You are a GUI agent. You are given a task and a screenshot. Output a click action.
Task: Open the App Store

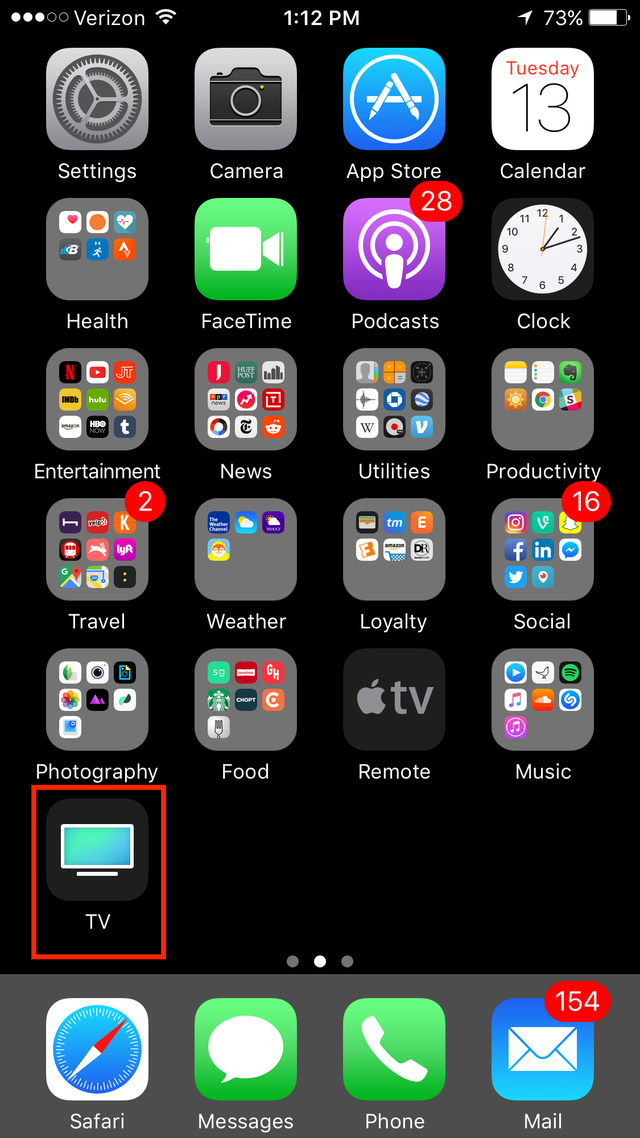pyautogui.click(x=394, y=99)
